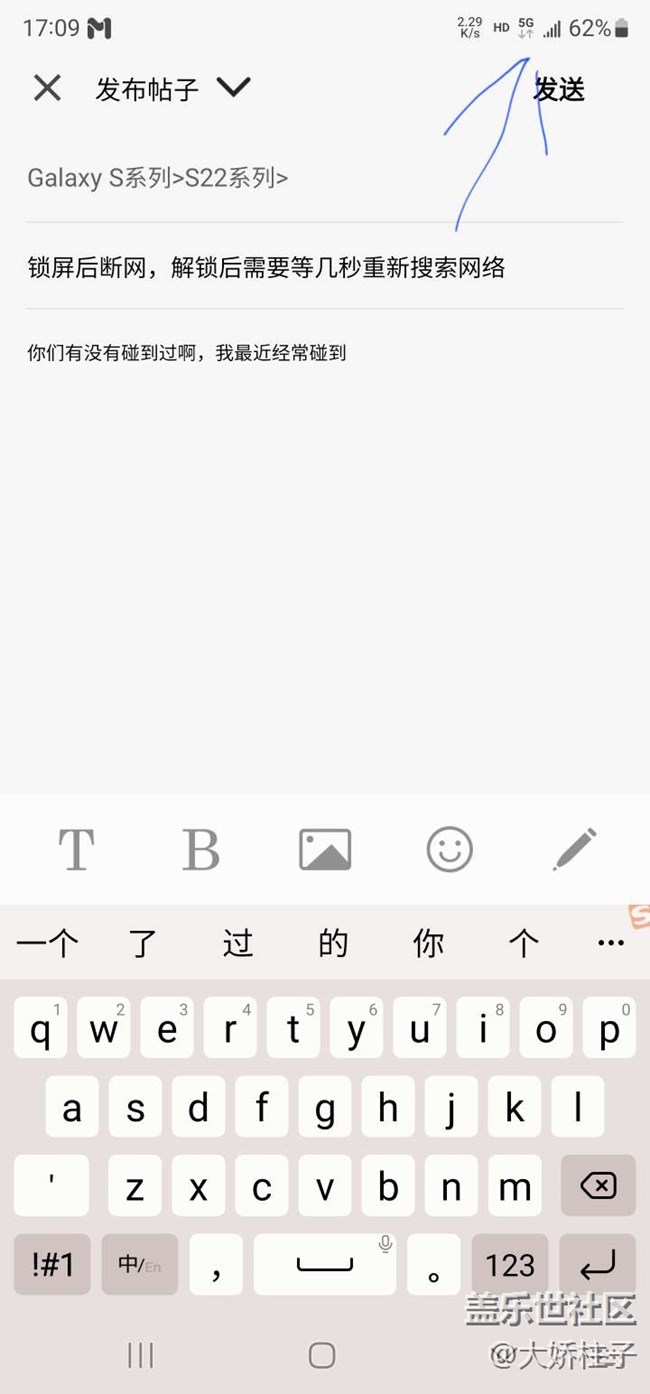650x1394 pixels.
Task: Open the 123 number keypad
Action: (x=510, y=1264)
